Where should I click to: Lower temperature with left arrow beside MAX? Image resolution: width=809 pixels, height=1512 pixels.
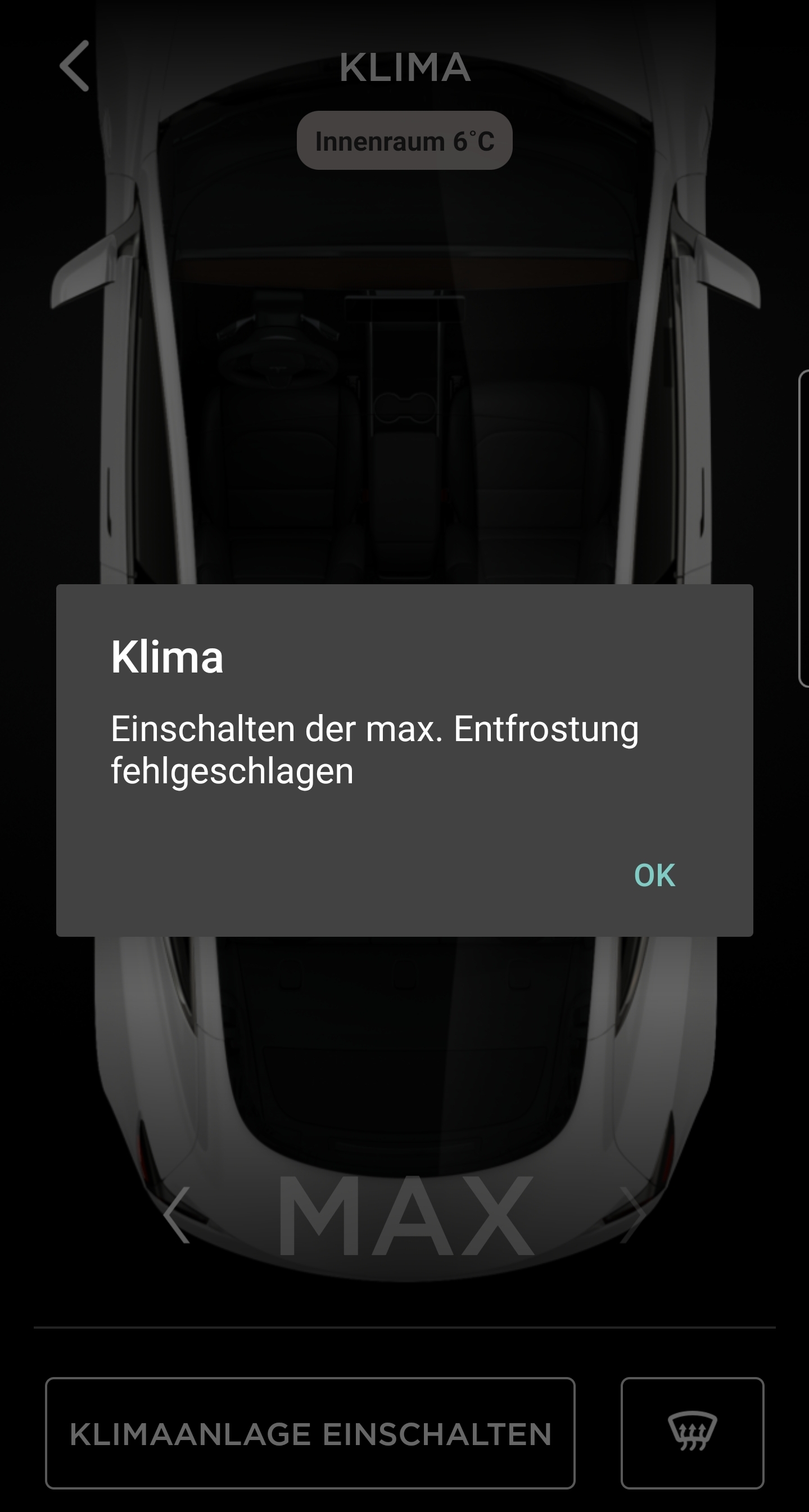tap(177, 1215)
